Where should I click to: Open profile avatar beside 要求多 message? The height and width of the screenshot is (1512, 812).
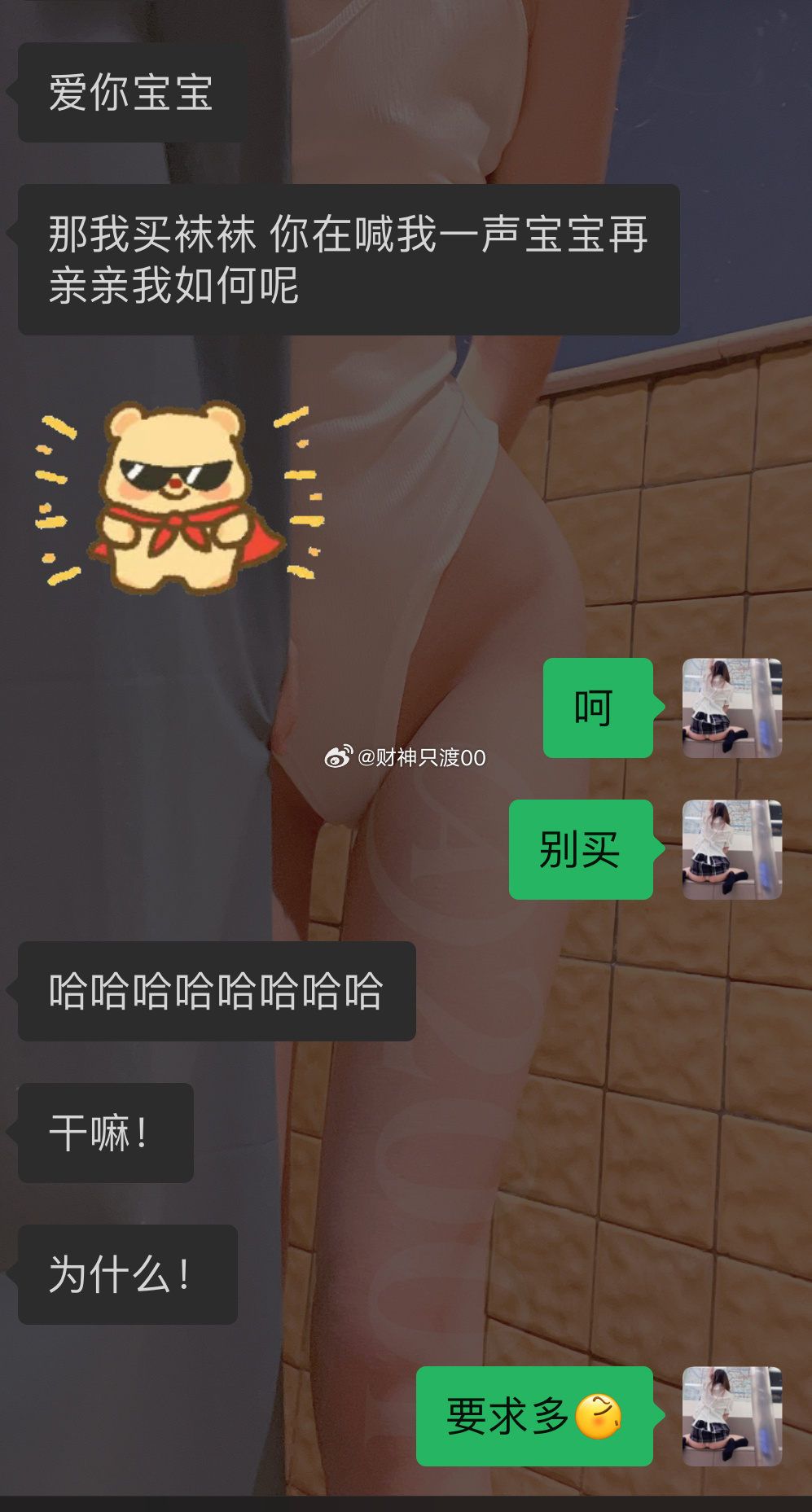731,1416
